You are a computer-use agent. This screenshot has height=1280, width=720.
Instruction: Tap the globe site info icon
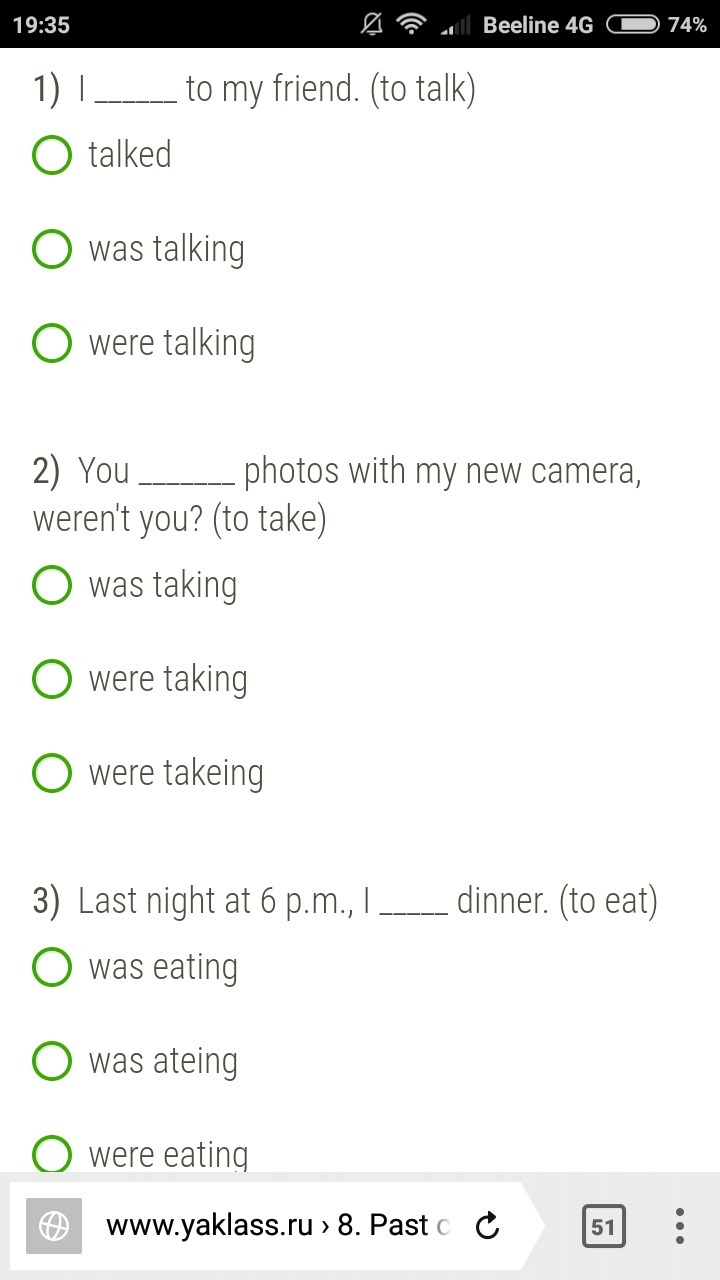coord(53,1225)
